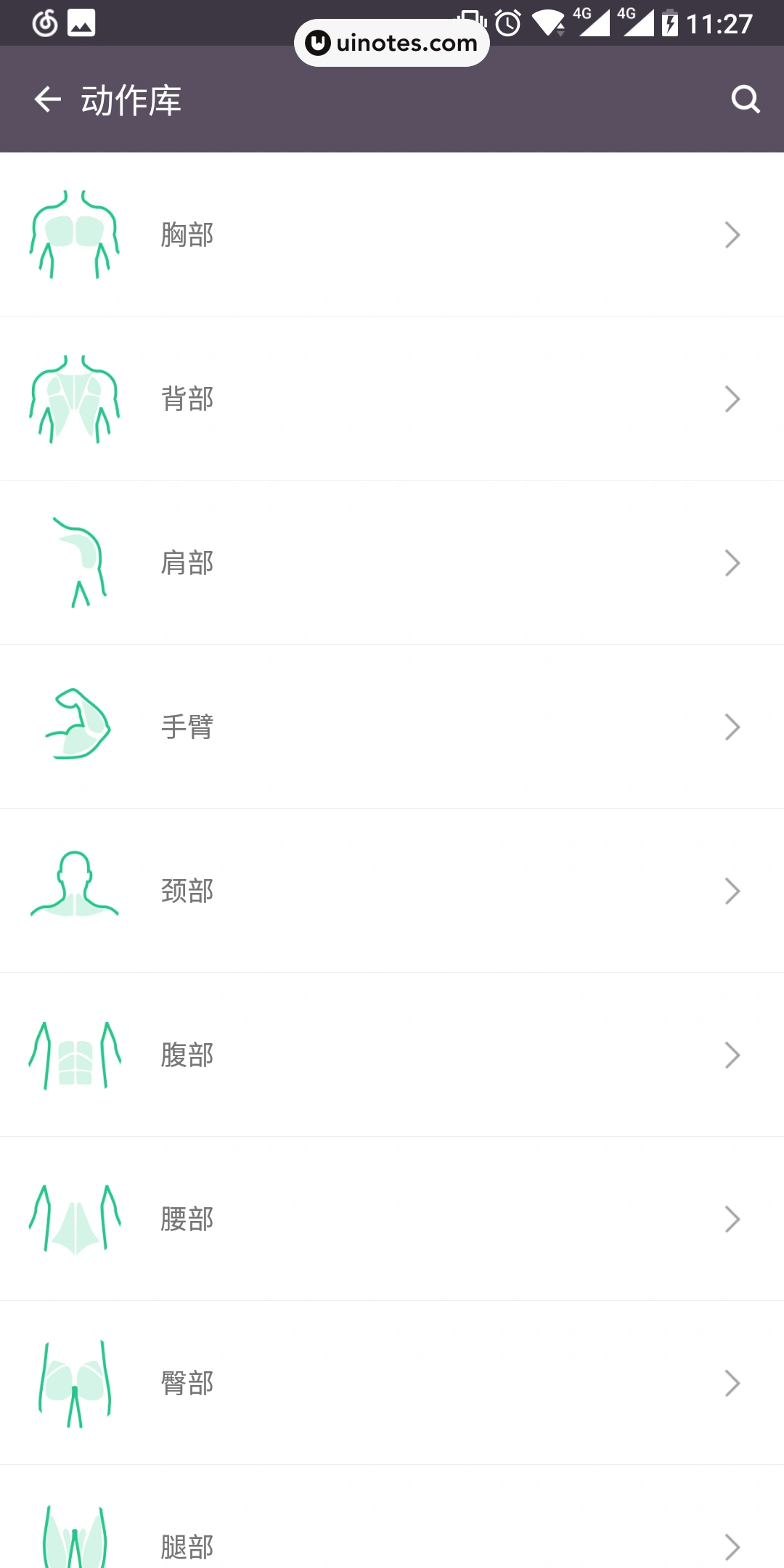Expand the 腰部 category chevron
The image size is (784, 1568).
click(731, 1219)
